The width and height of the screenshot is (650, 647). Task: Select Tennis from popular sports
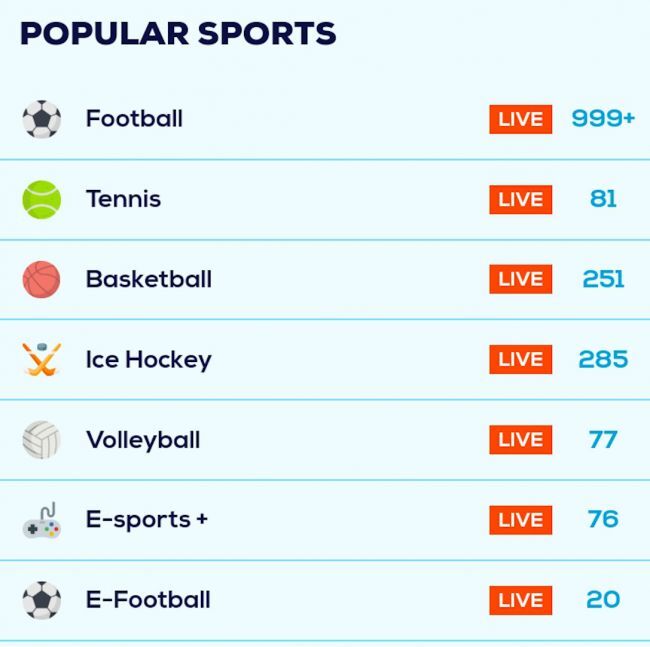123,199
